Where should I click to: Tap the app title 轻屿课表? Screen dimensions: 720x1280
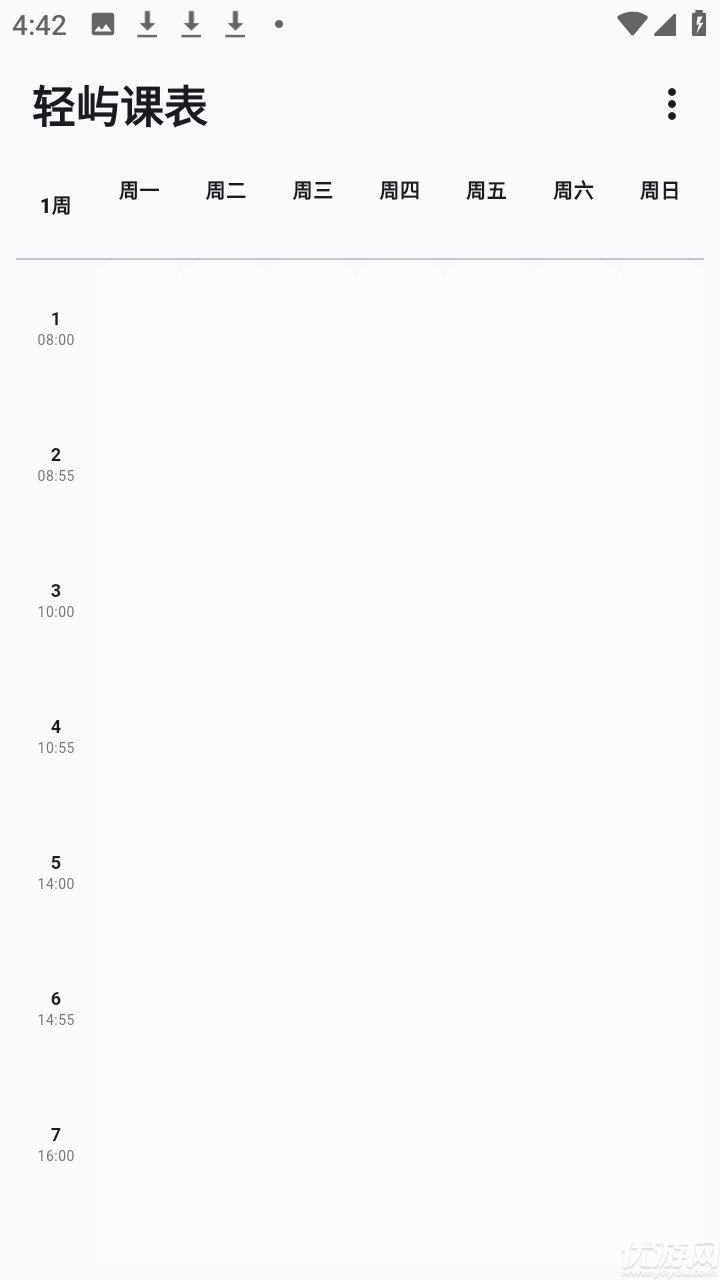point(120,107)
